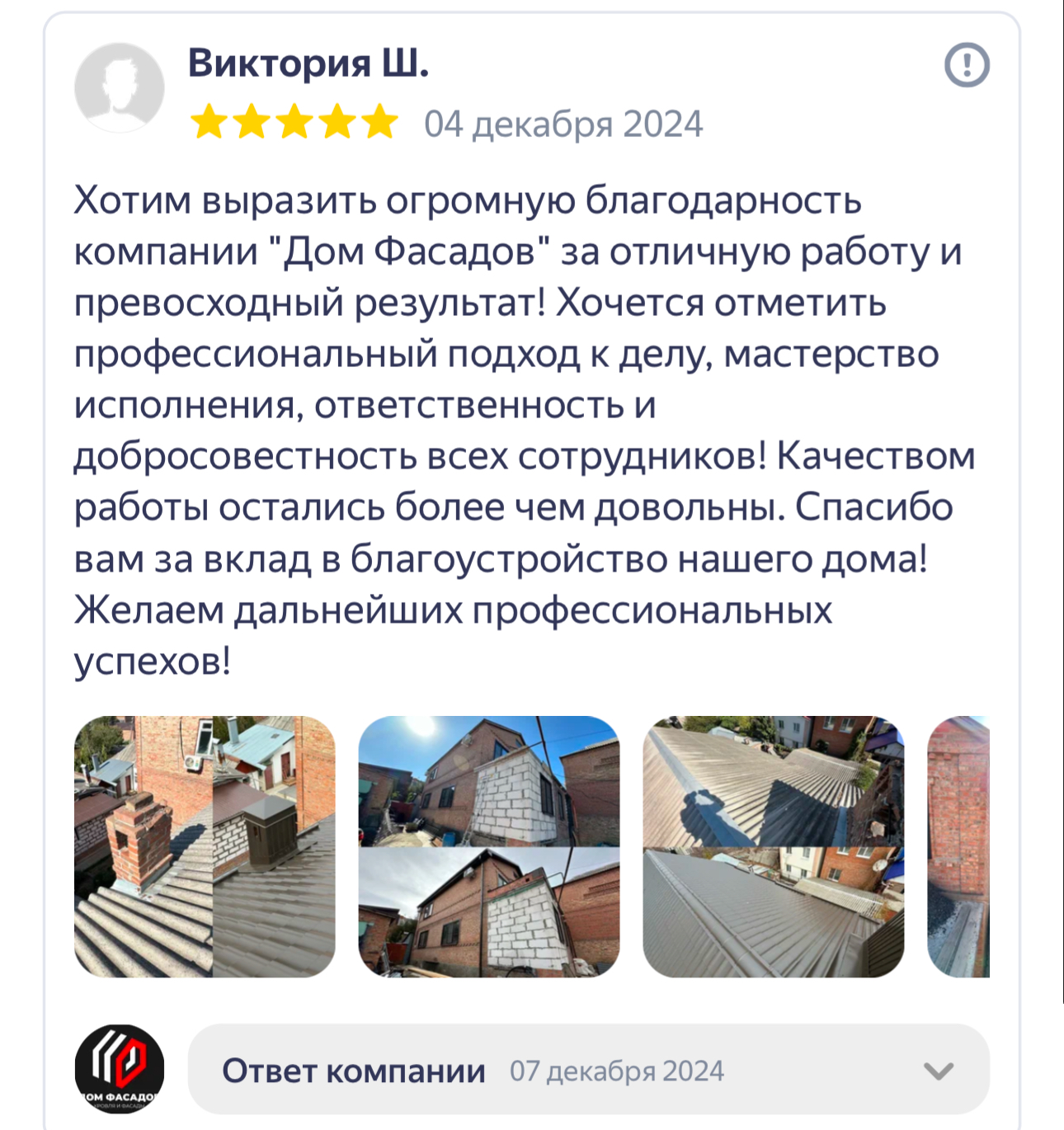Expand the Ответ компании reply
The width and height of the screenshot is (1064, 1130).
(x=938, y=1071)
